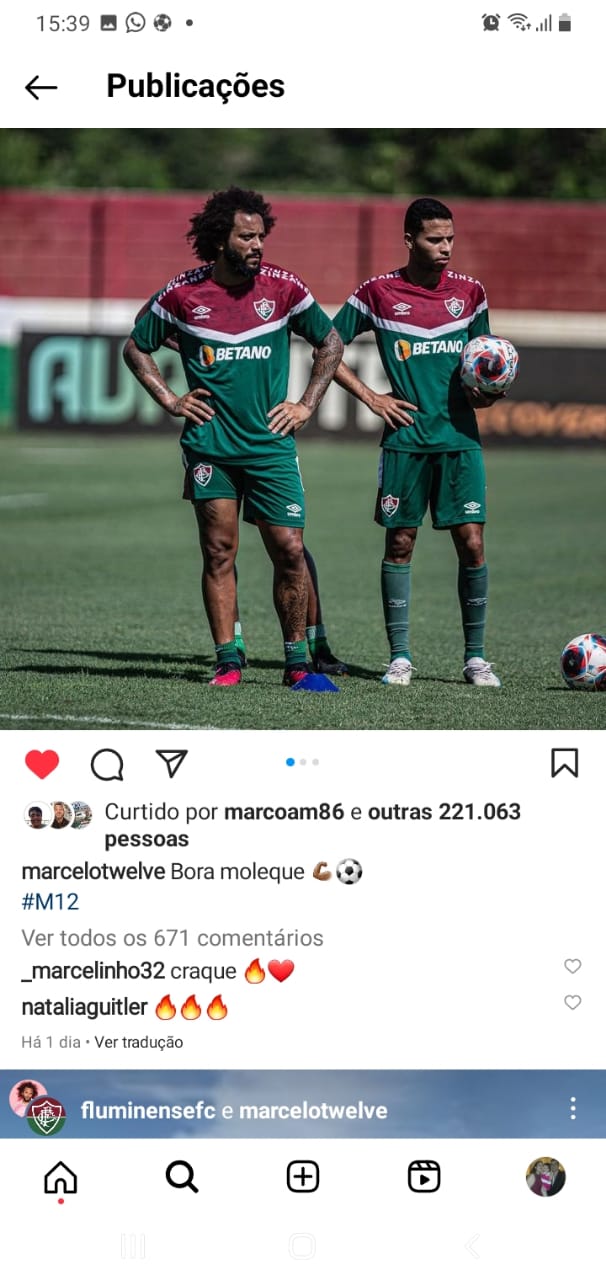Tap Ver tradução
This screenshot has height=1280, width=606.
(139, 1042)
